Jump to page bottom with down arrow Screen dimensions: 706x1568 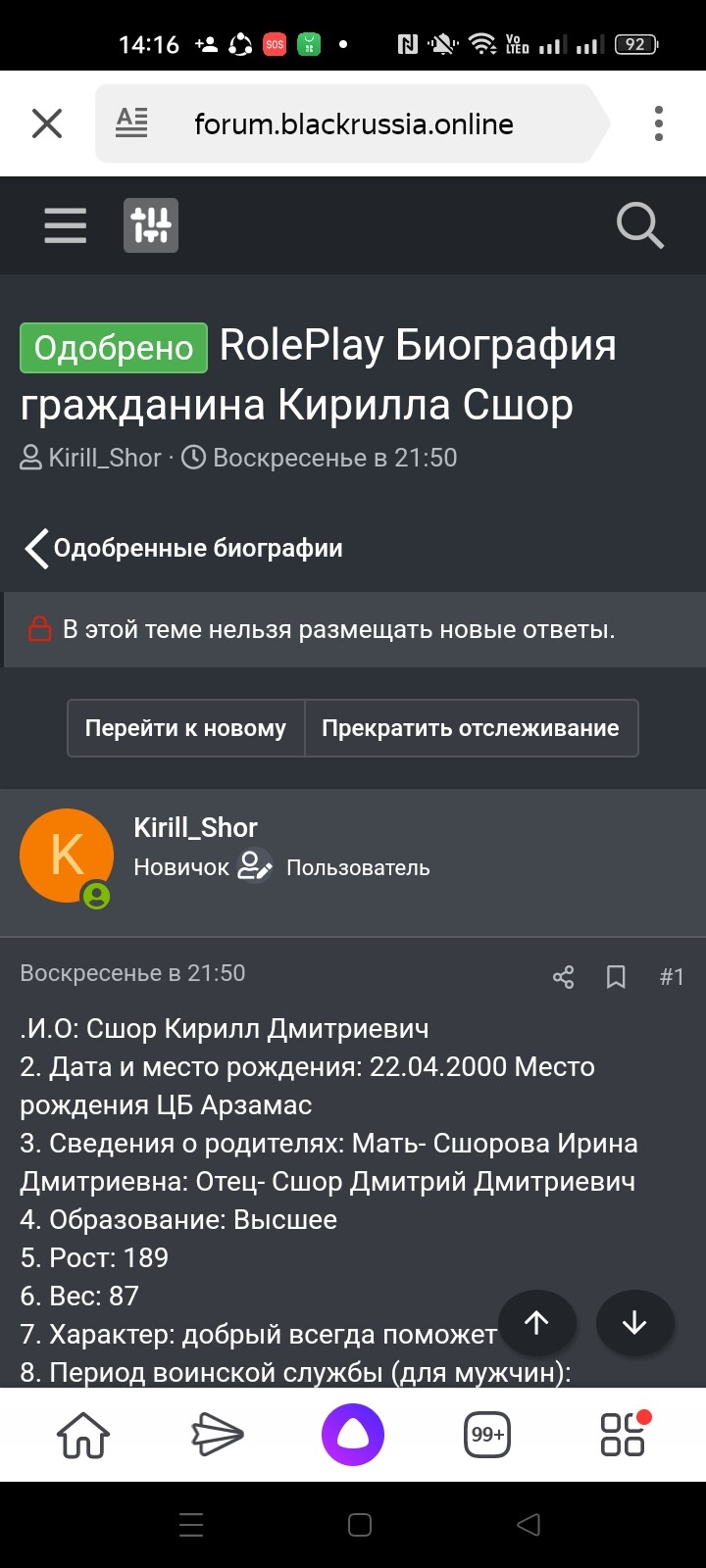[x=634, y=1323]
